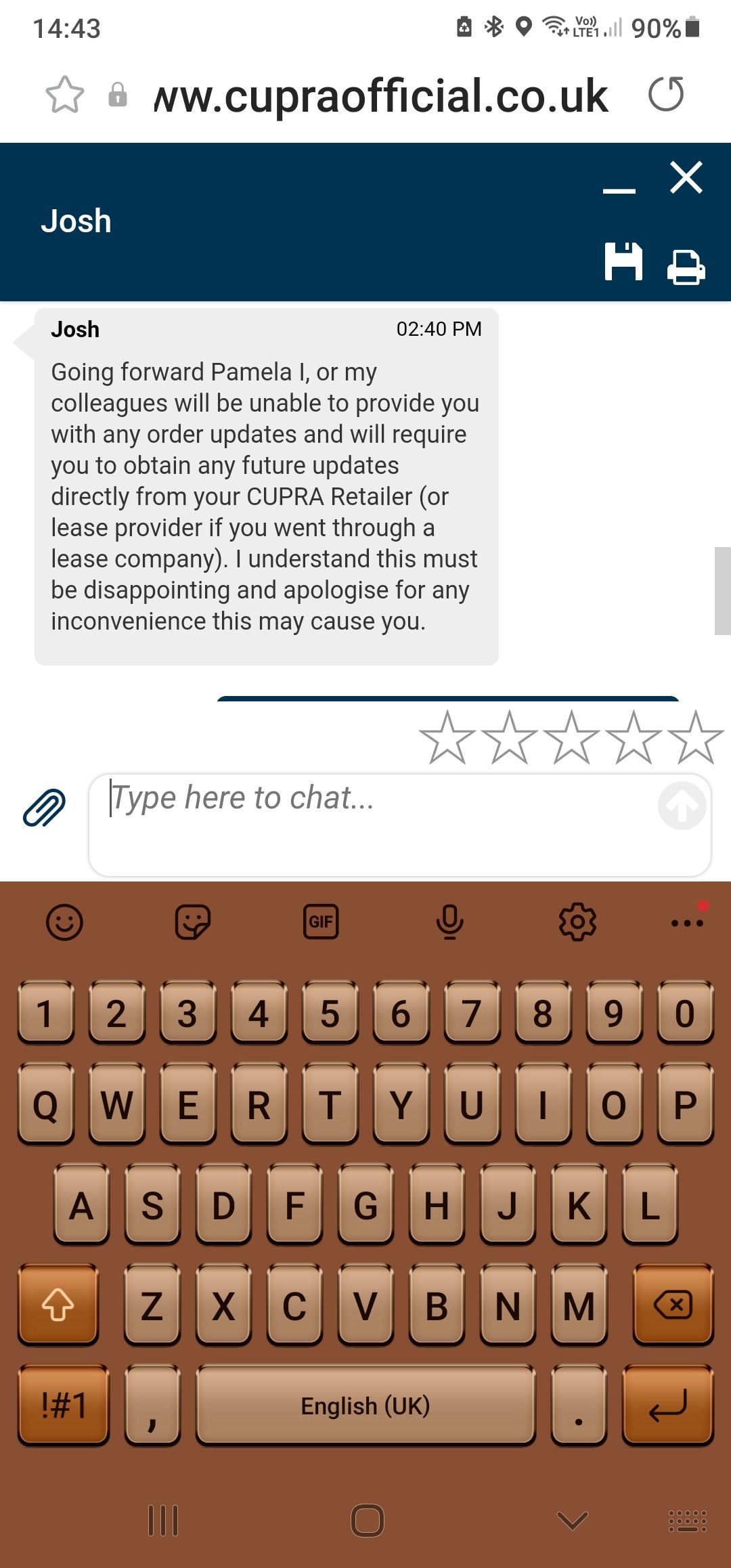Give the chat five stars
The image size is (731, 1568).
pyautogui.click(x=696, y=738)
